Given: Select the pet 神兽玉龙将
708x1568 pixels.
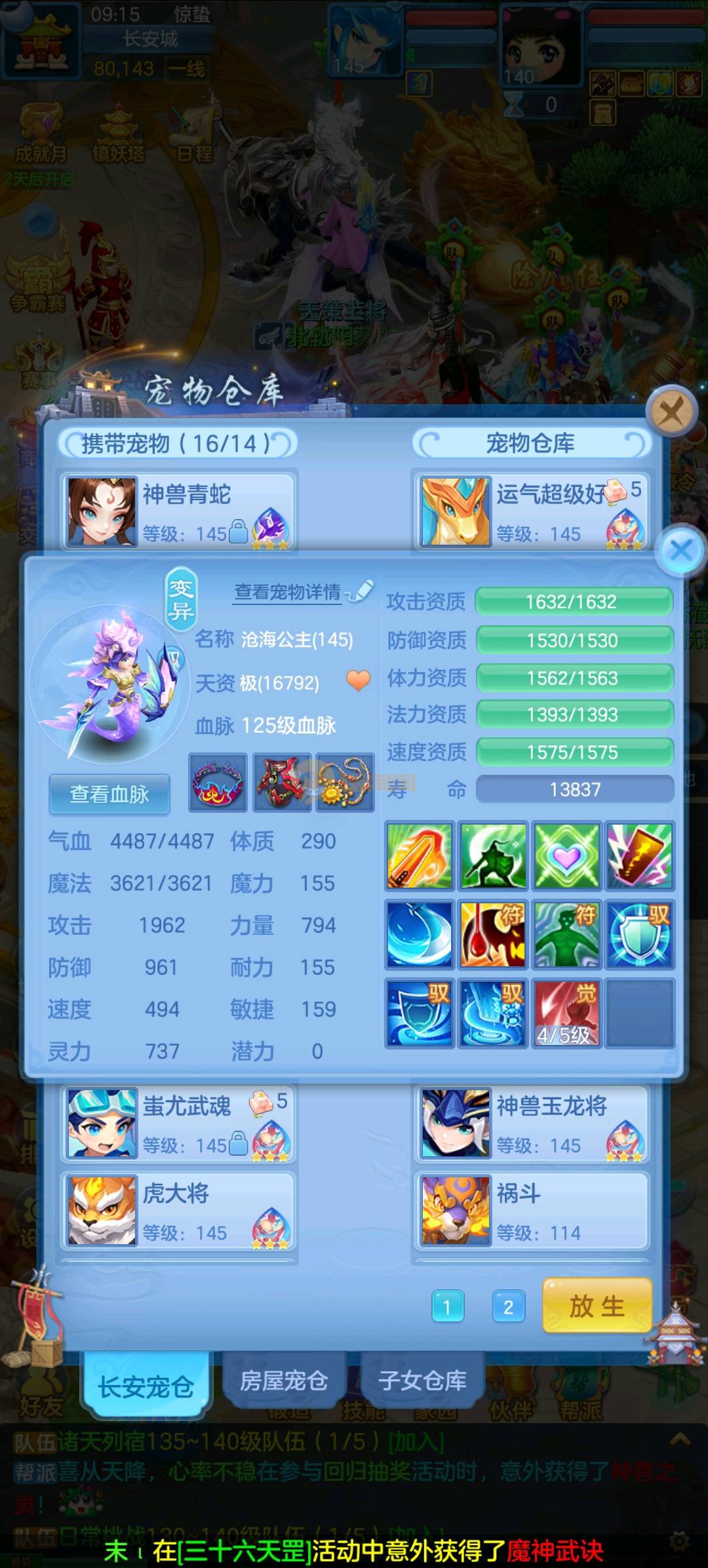Looking at the screenshot, I should pyautogui.click(x=532, y=1124).
